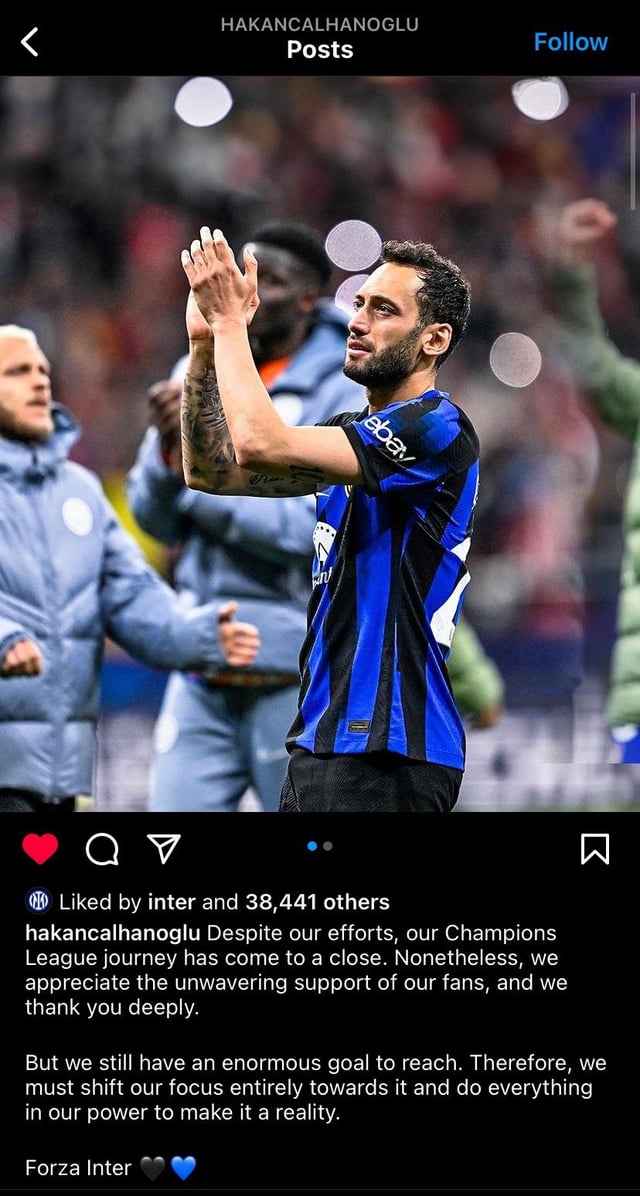Open the list of 38,441 others who liked
The width and height of the screenshot is (640, 1196).
tap(317, 902)
